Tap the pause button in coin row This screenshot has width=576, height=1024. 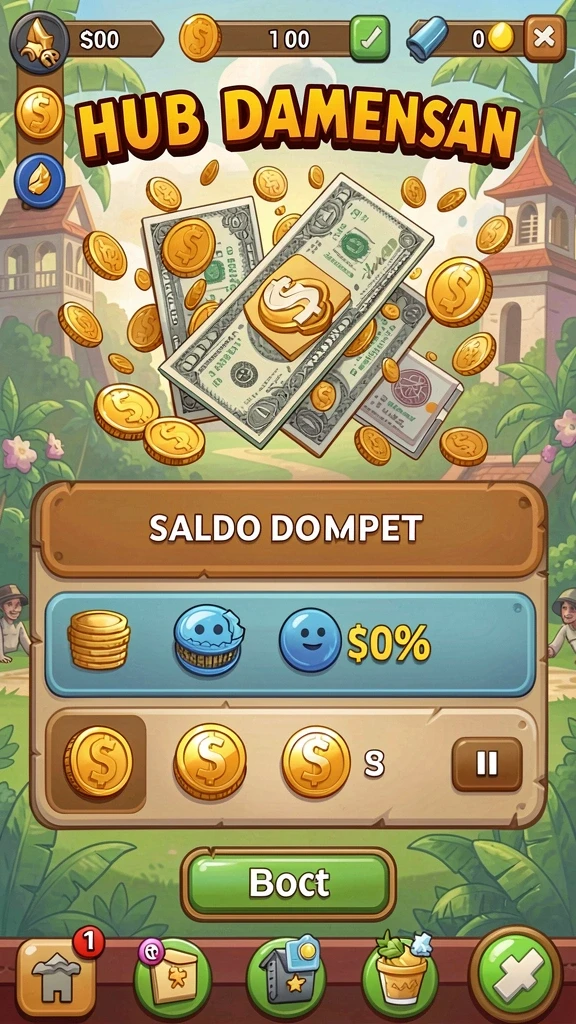(487, 764)
